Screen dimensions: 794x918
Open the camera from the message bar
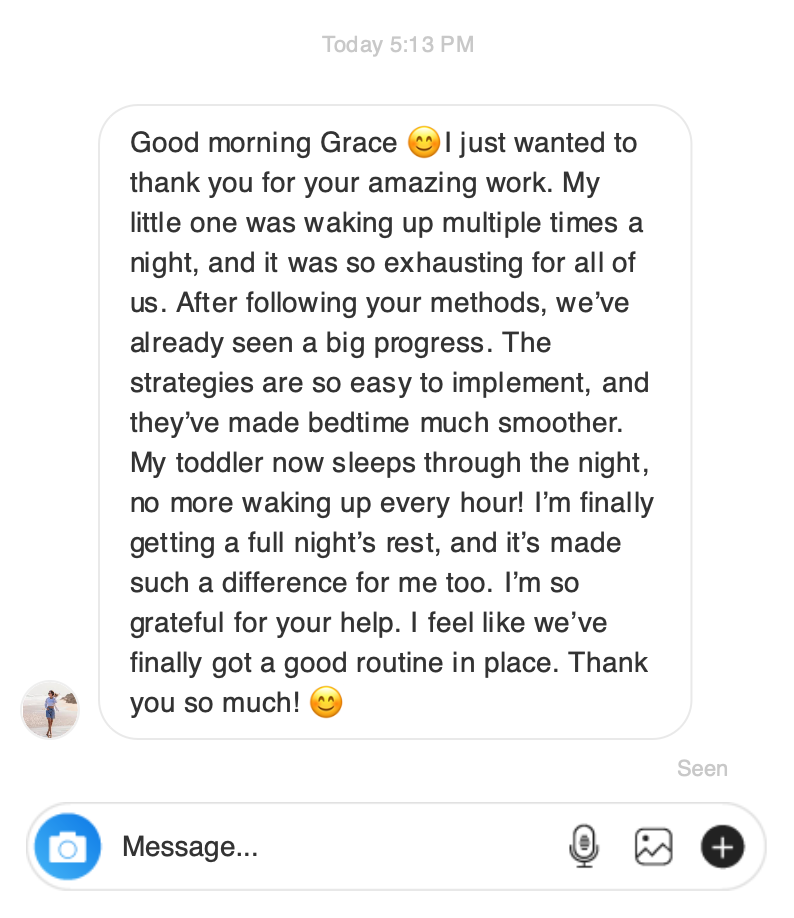[67, 847]
